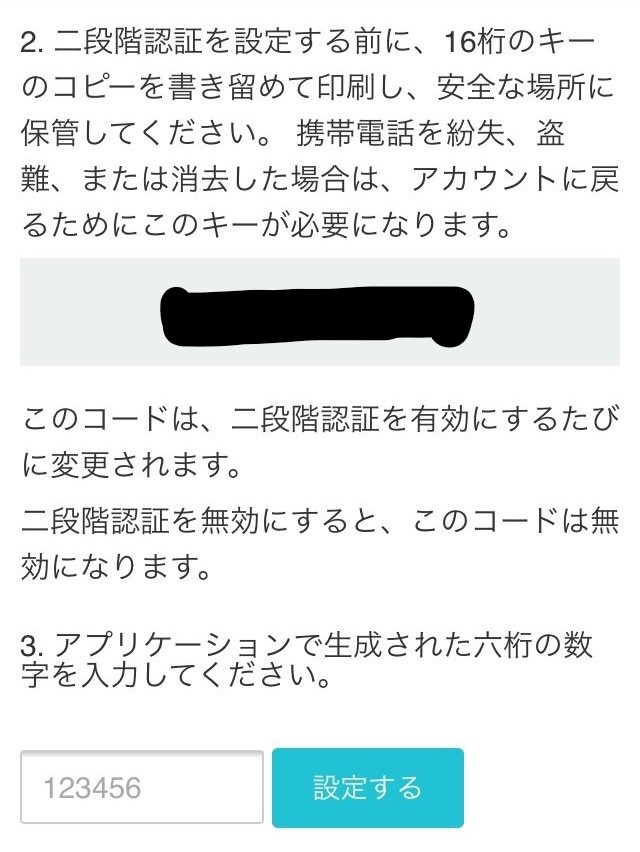Tap the 設定する button
The height and width of the screenshot is (852, 640).
click(x=367, y=787)
